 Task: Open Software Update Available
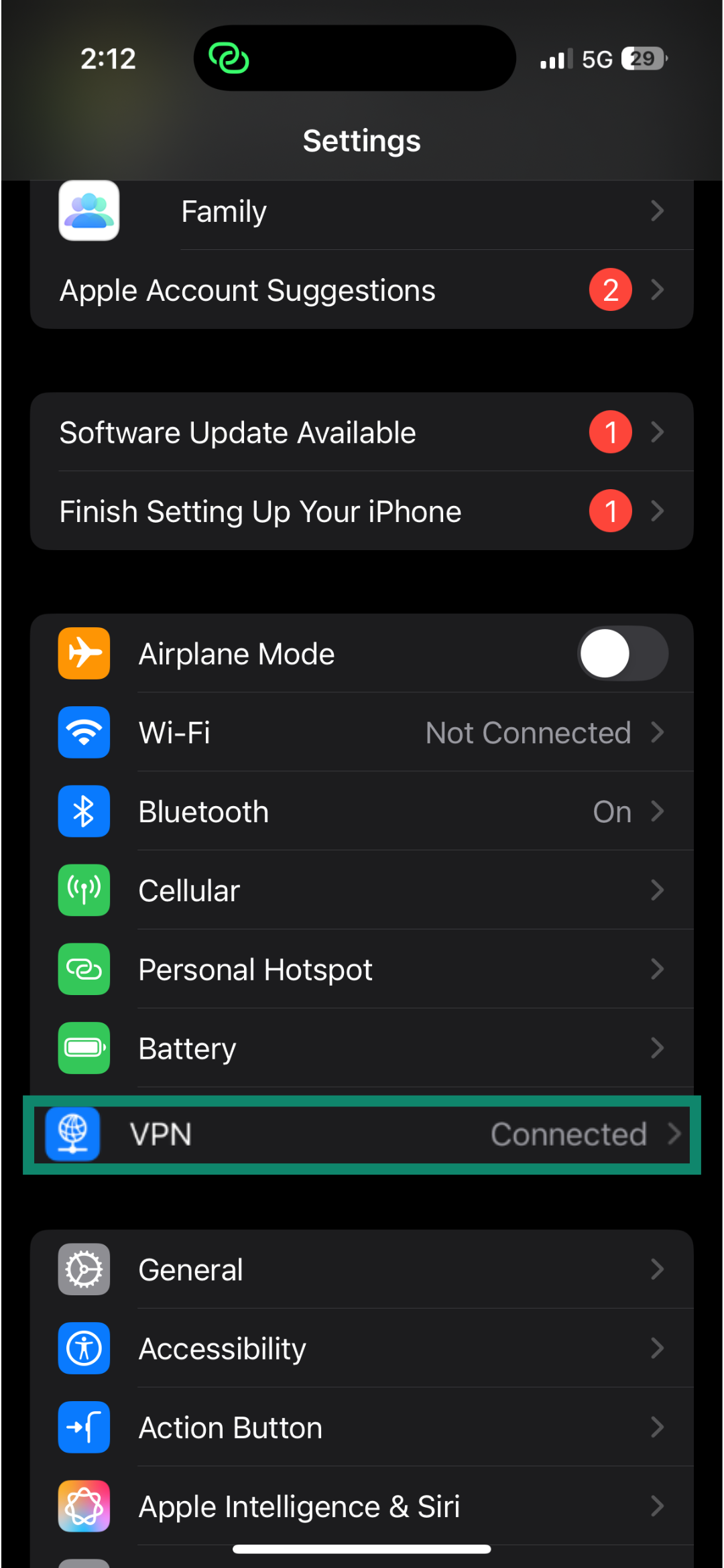(362, 432)
